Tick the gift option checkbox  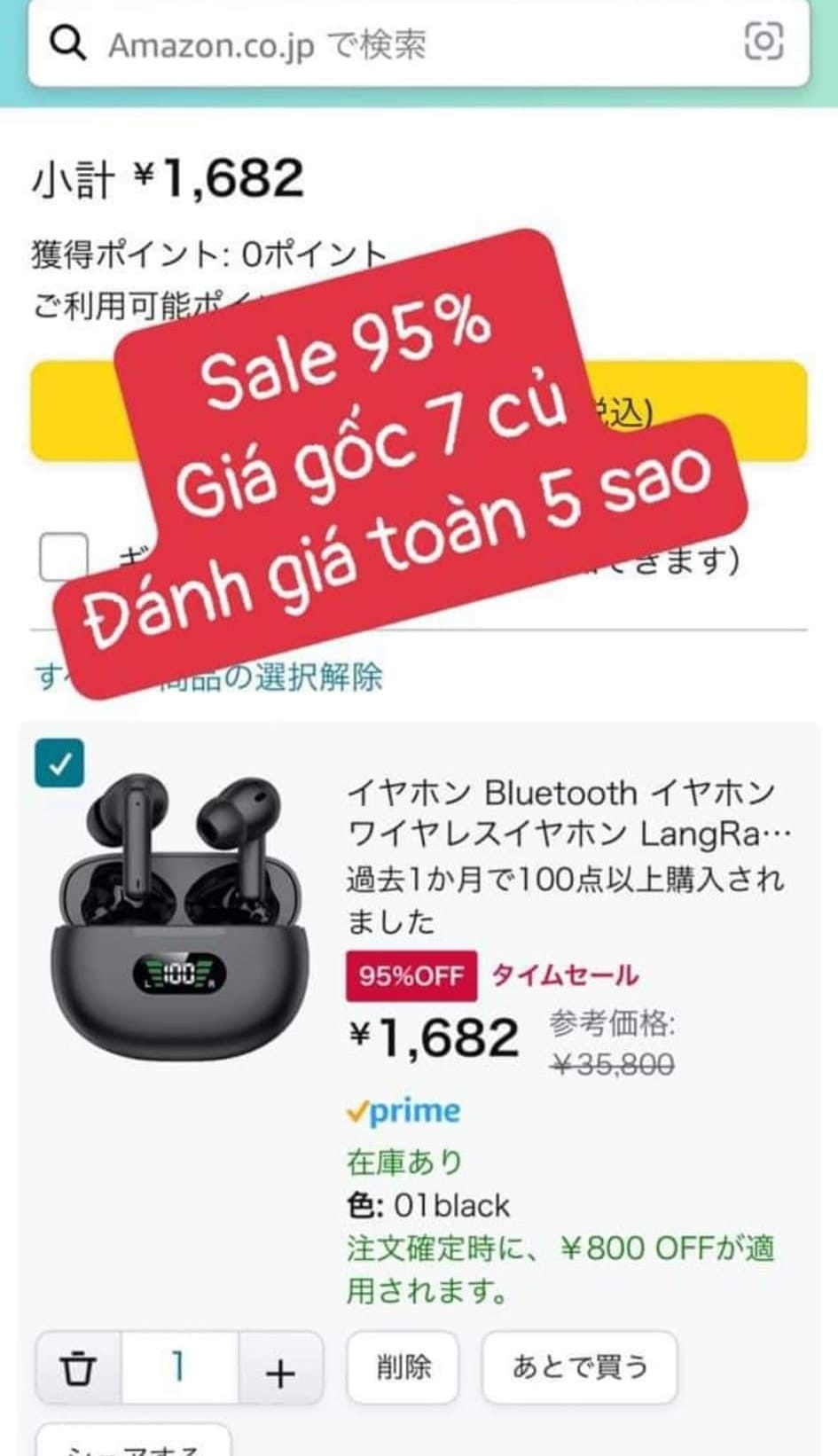click(64, 557)
